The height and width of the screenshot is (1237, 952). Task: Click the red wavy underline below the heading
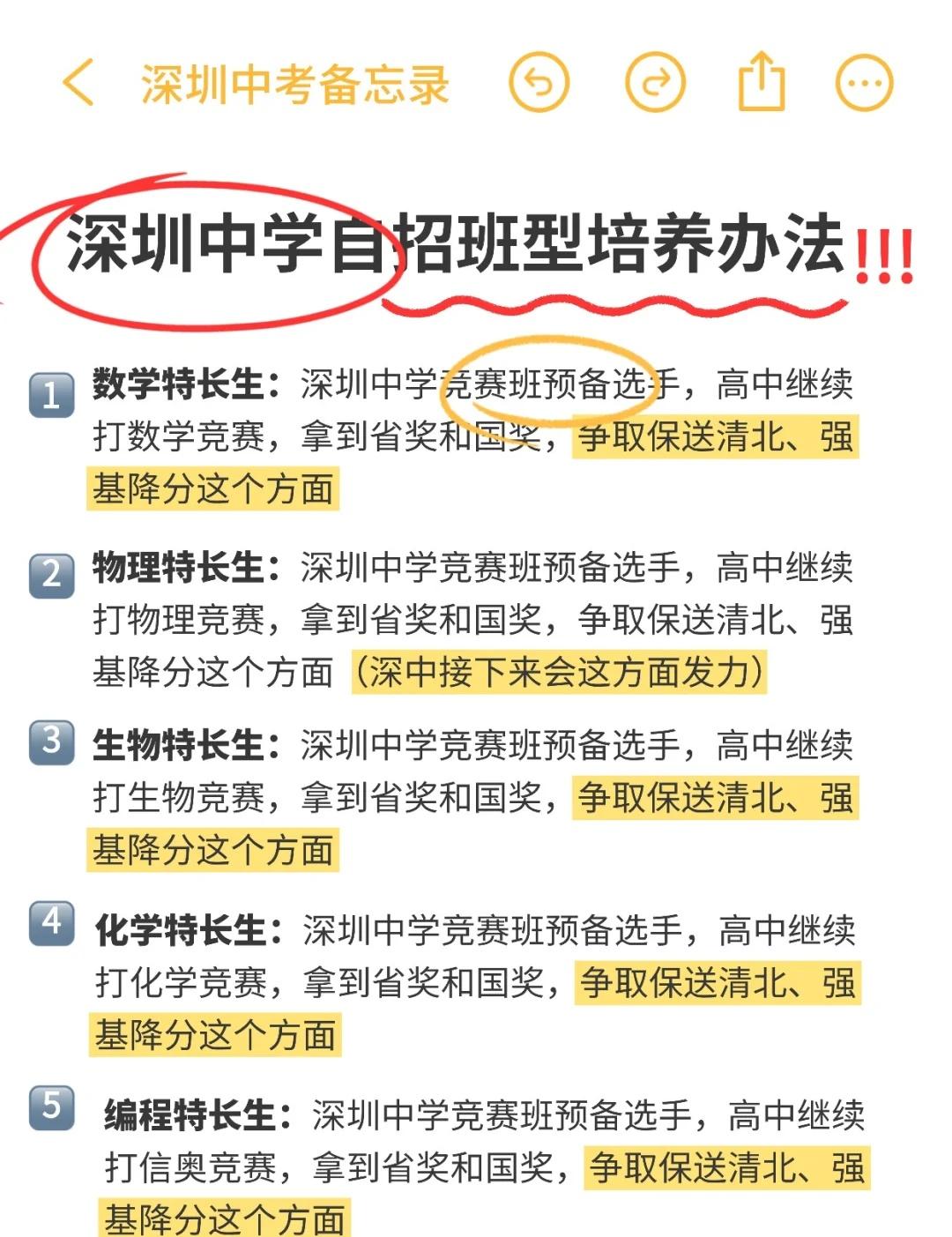(x=608, y=304)
